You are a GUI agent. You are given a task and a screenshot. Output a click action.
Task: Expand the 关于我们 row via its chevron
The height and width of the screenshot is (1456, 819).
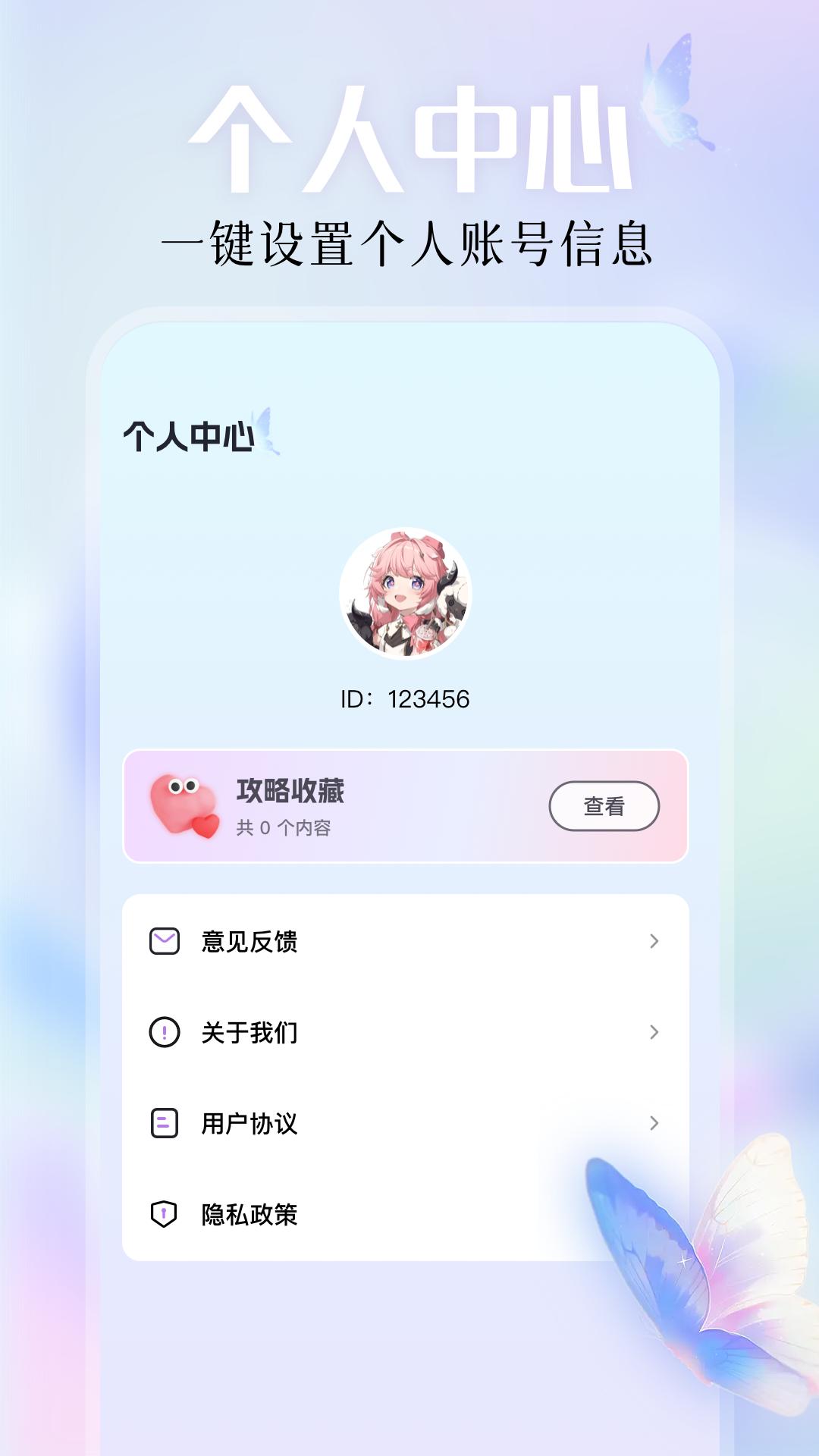pos(654,1032)
